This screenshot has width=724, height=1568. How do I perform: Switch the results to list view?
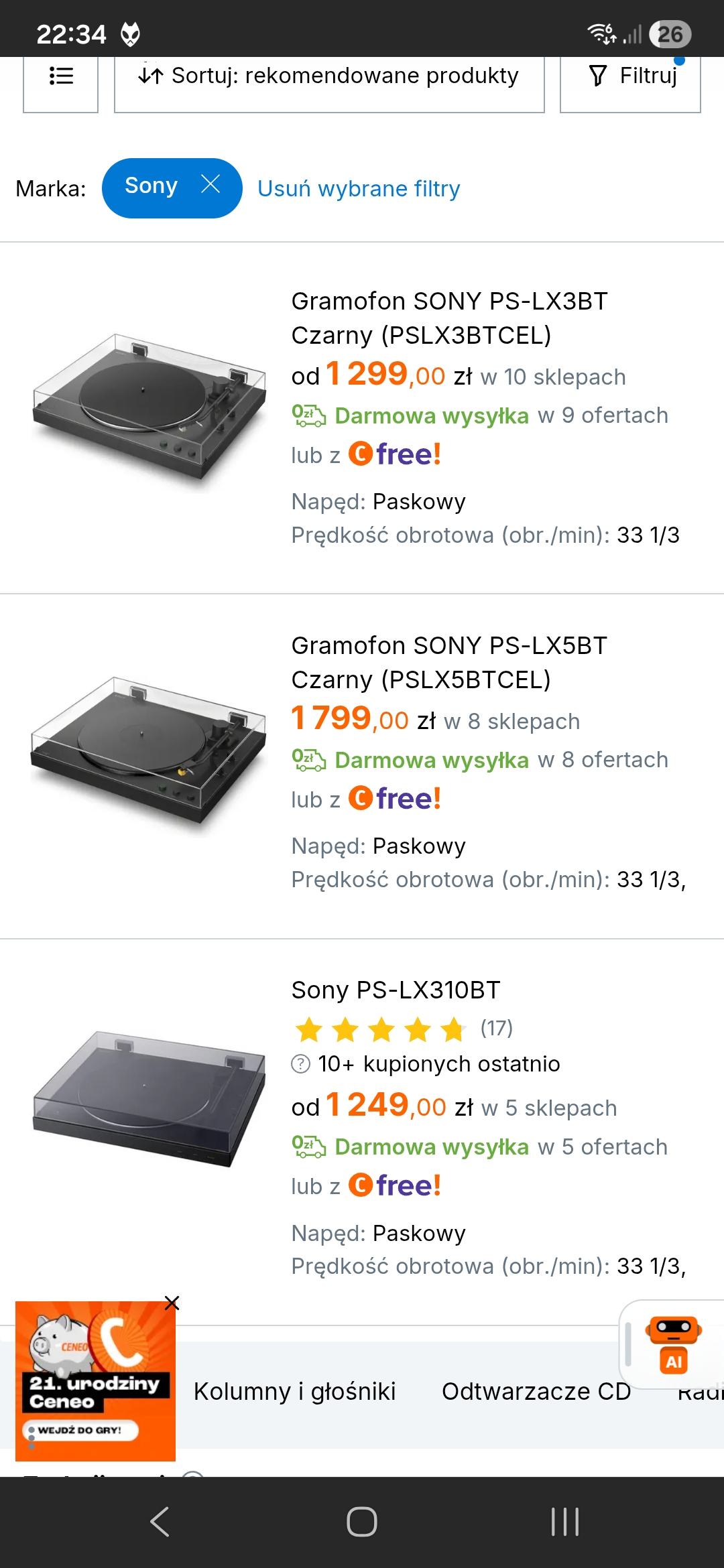click(x=61, y=76)
